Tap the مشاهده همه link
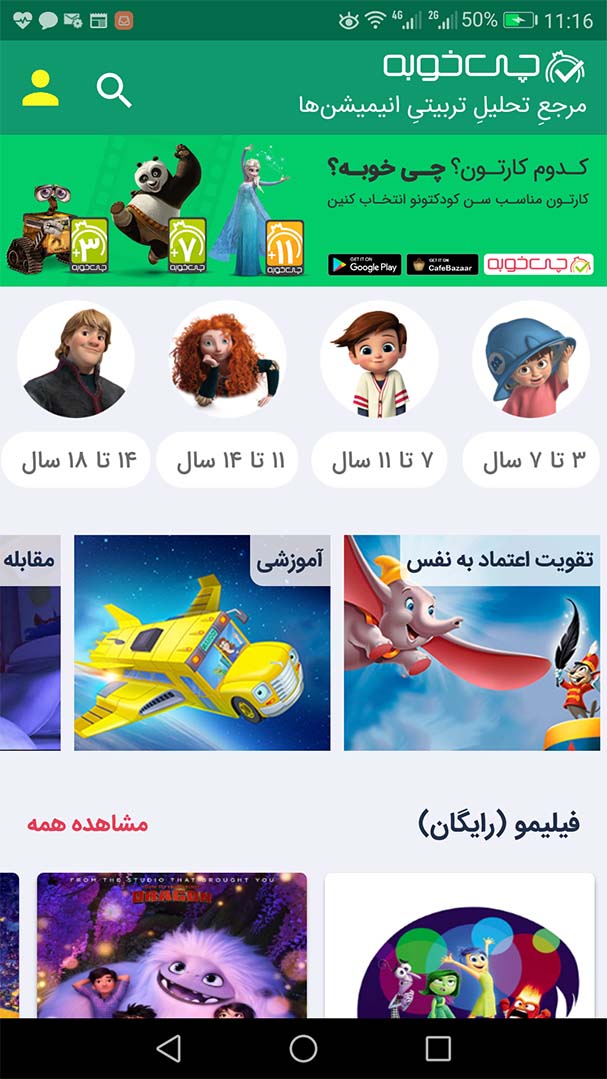Image resolution: width=607 pixels, height=1079 pixels. (x=87, y=824)
